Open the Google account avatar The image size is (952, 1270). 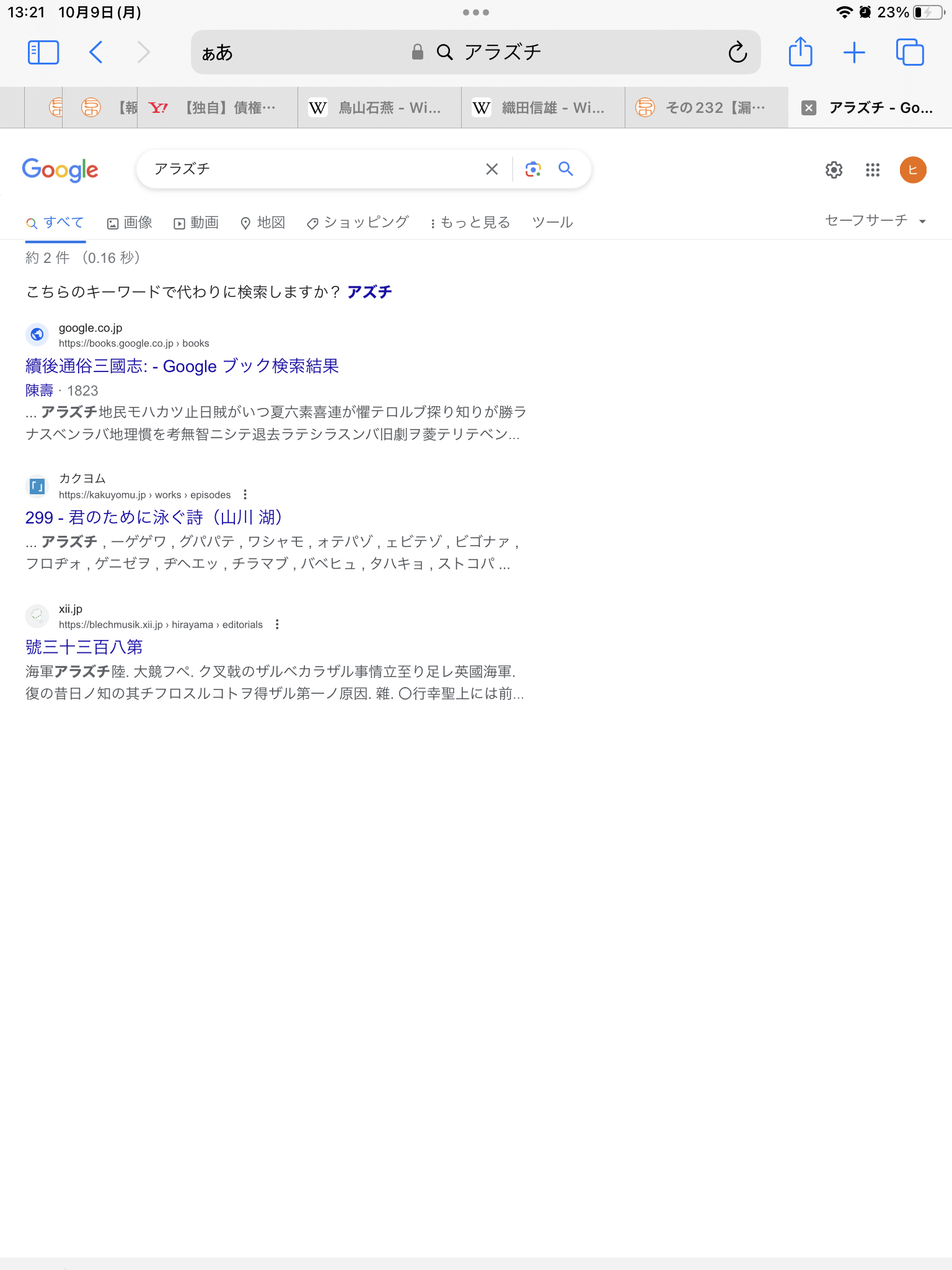pos(913,170)
